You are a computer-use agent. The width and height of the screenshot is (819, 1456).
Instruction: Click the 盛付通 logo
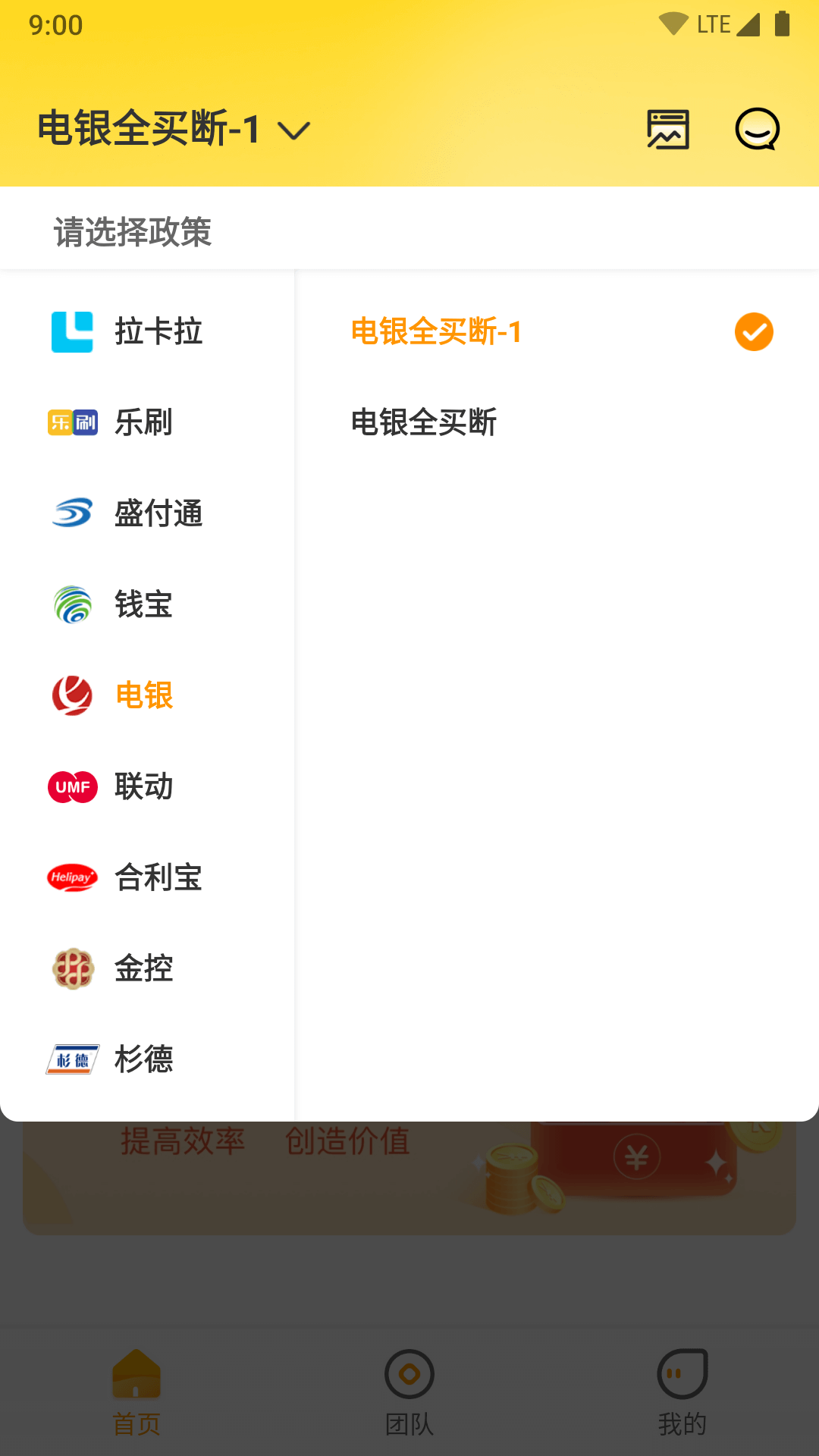click(72, 514)
